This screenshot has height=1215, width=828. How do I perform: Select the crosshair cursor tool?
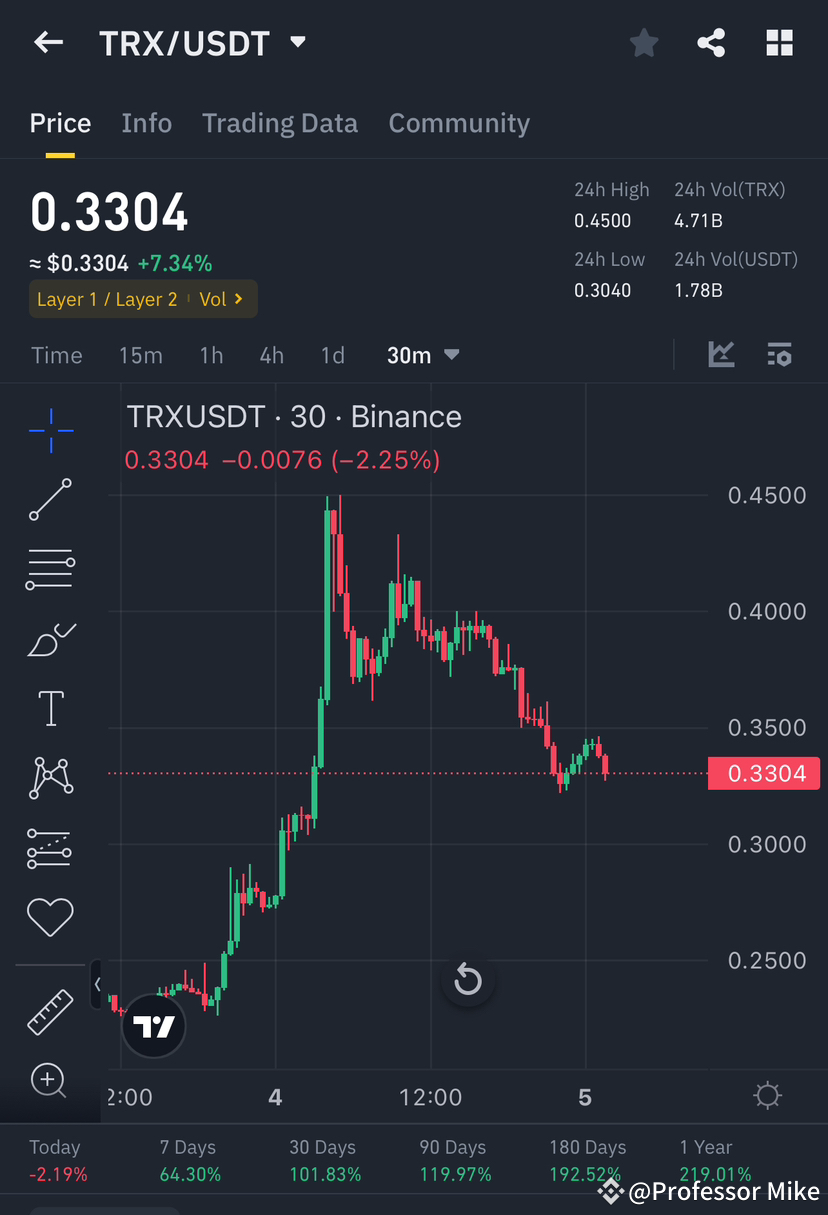pyautogui.click(x=50, y=430)
